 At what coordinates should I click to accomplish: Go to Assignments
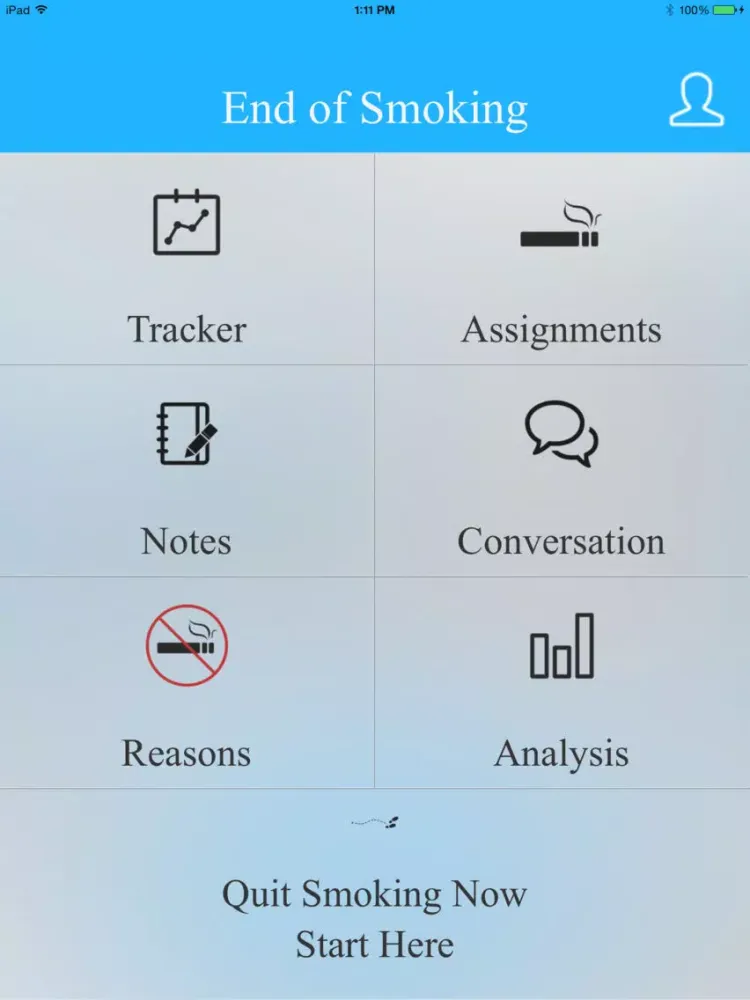[x=561, y=259]
